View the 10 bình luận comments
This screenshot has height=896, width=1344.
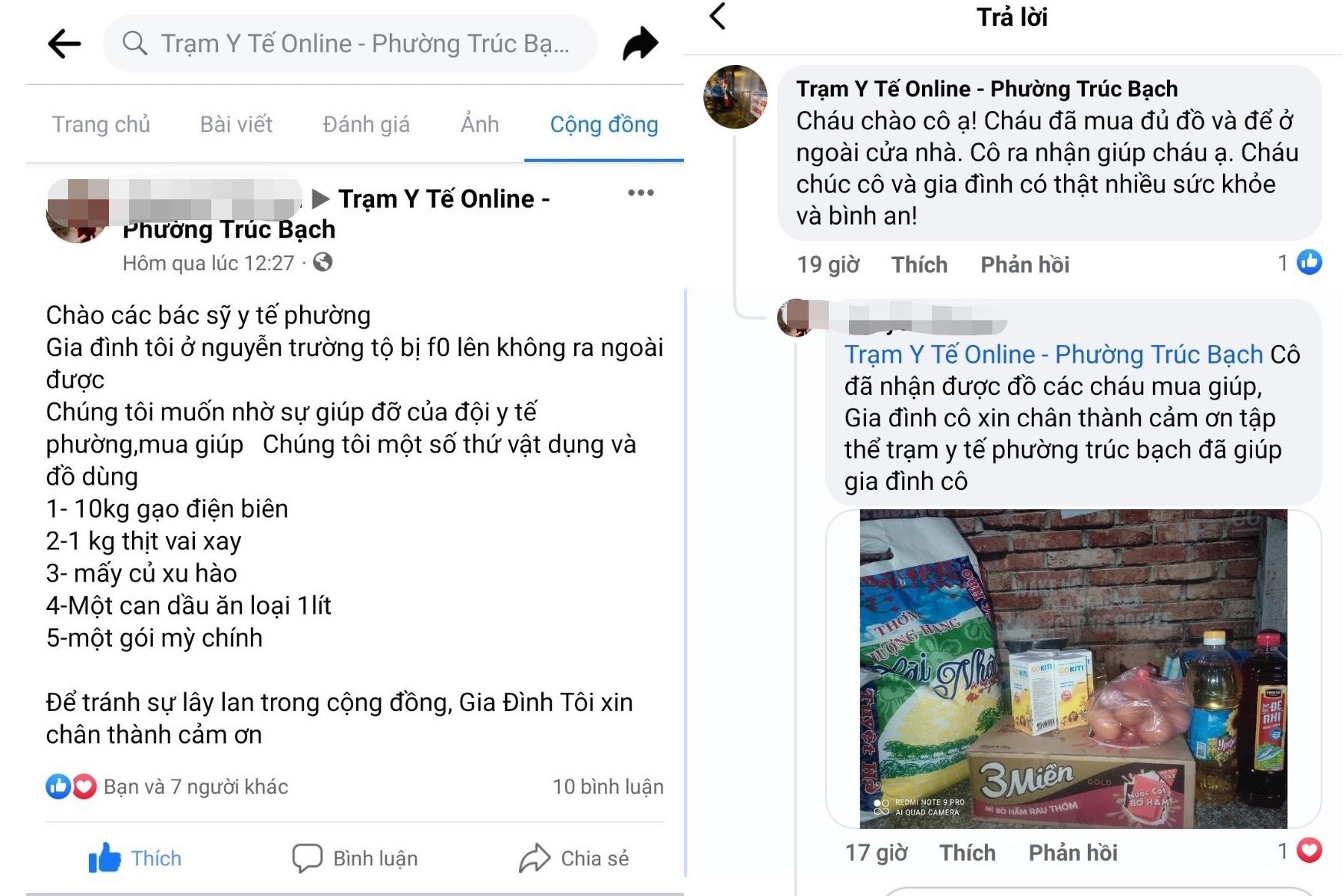(607, 786)
